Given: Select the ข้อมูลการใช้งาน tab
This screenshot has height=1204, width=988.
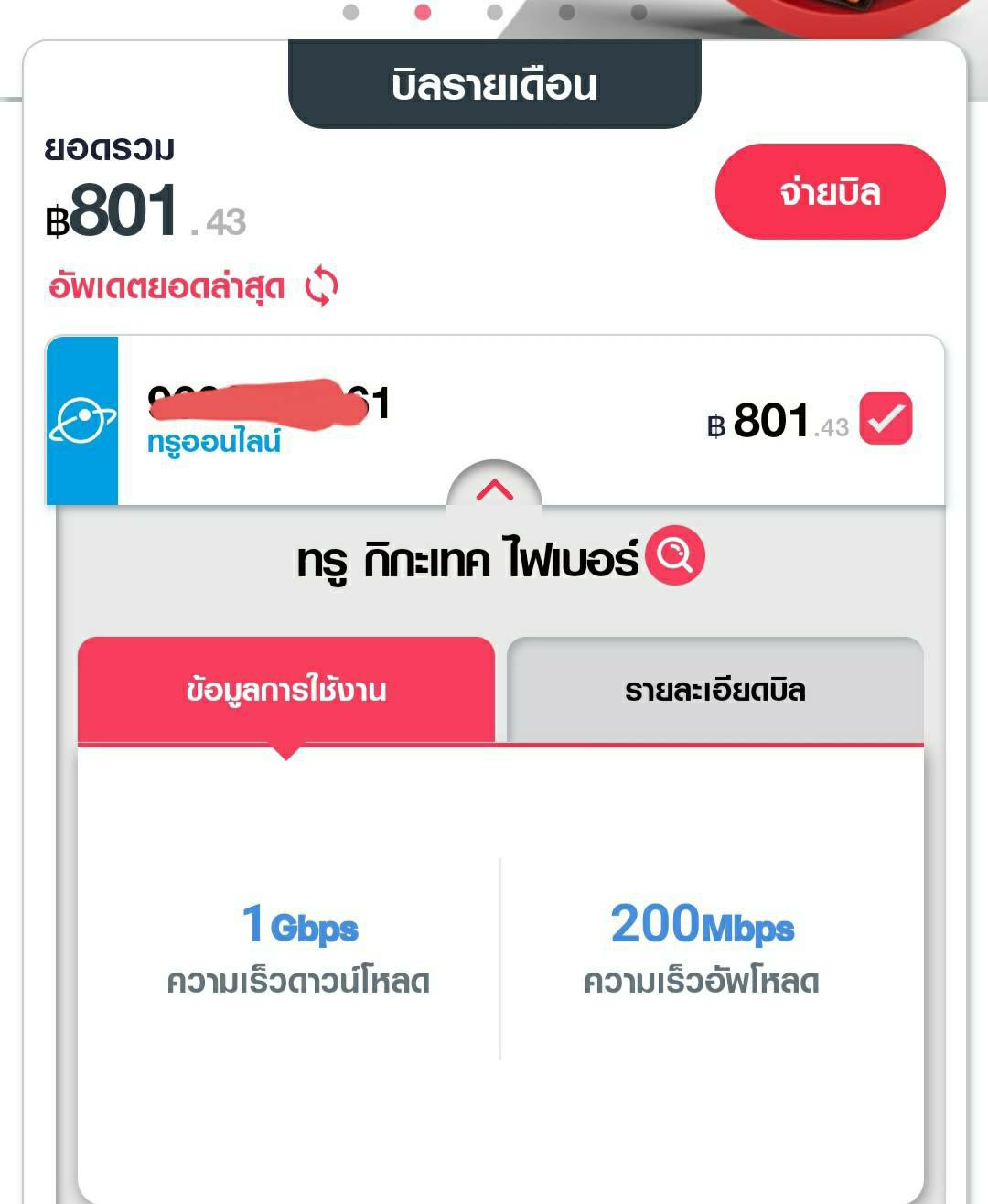Looking at the screenshot, I should click(286, 690).
